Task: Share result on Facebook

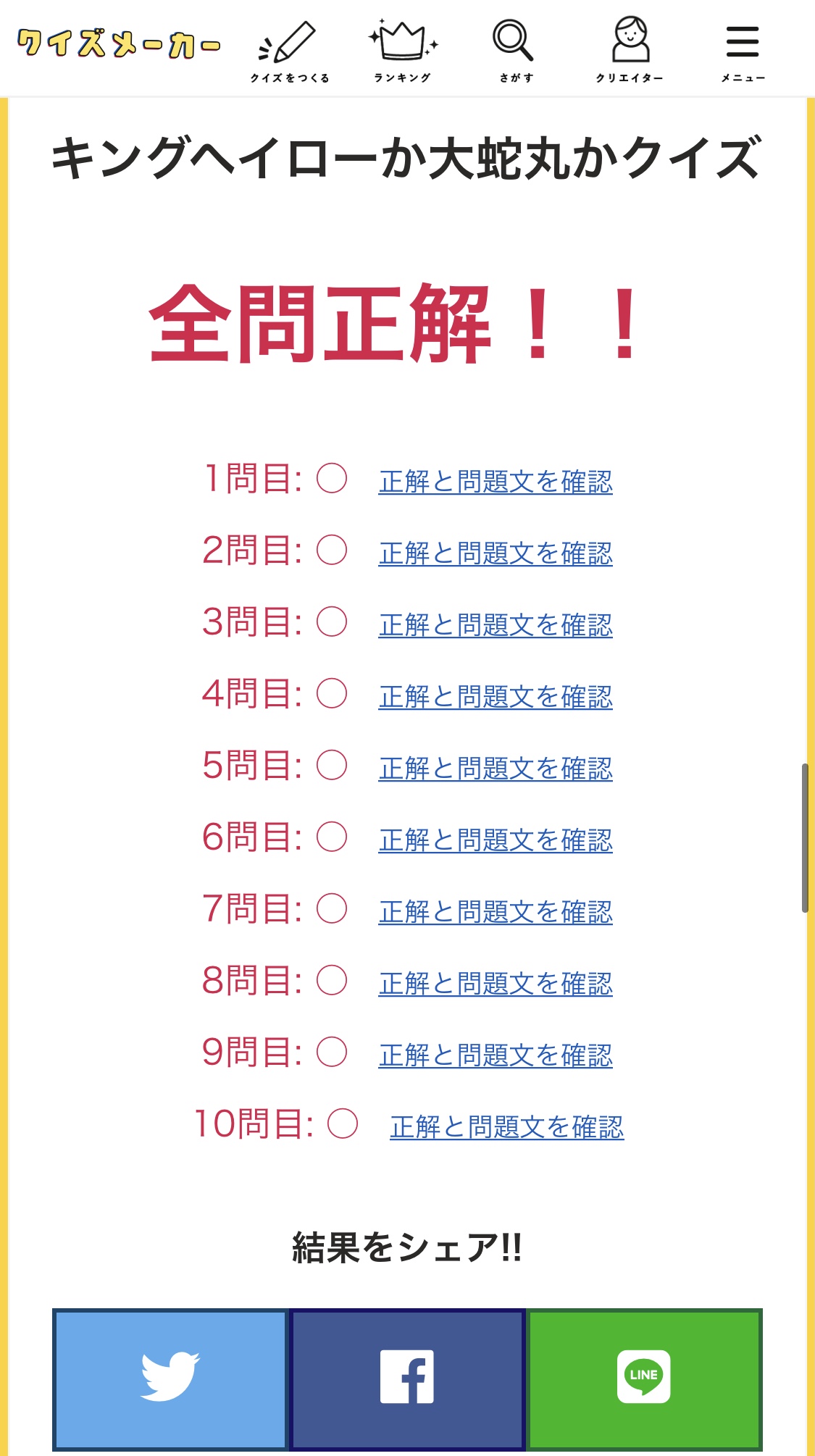Action: (x=407, y=1379)
